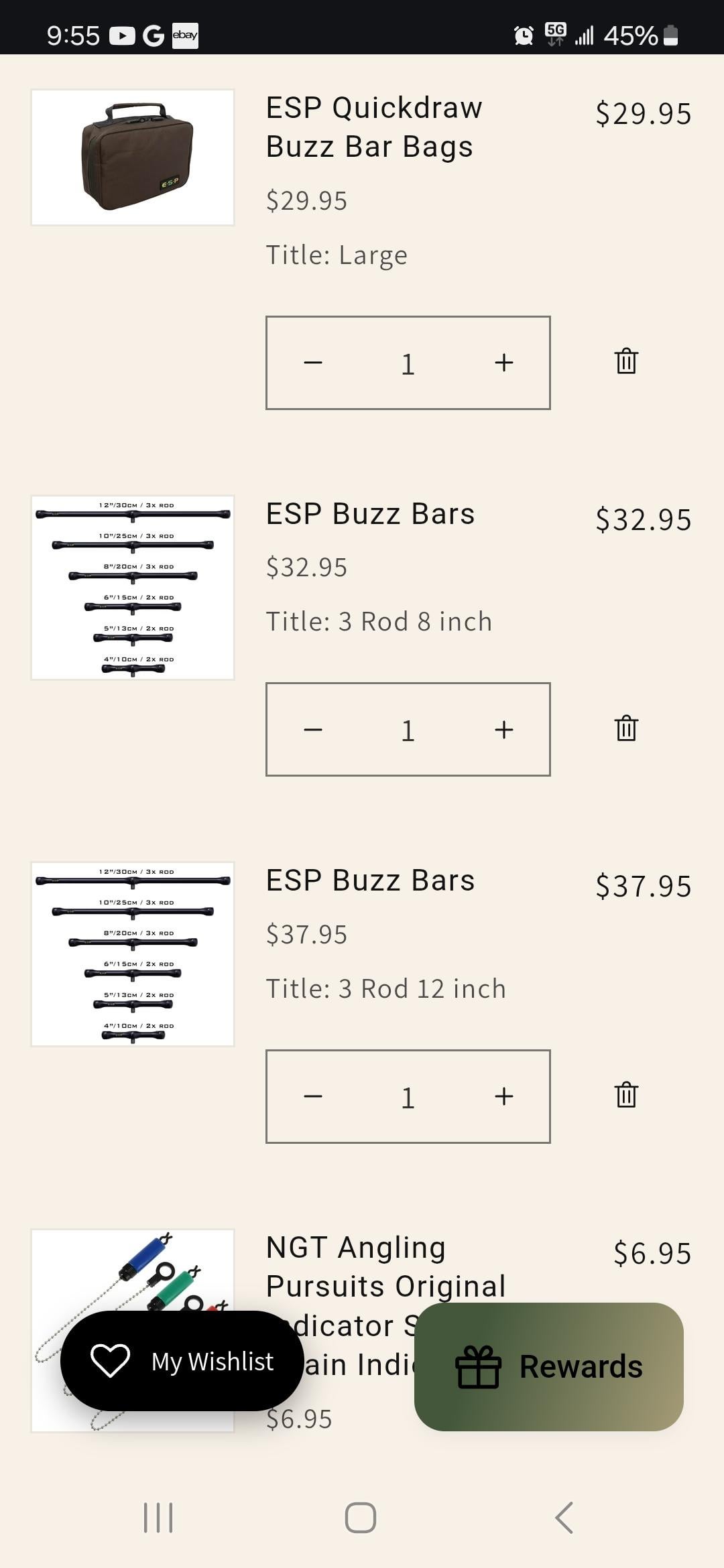Add one more 3 Rod 12 inch Buzz Bars
Screen dimensions: 724x1568
(x=503, y=1096)
